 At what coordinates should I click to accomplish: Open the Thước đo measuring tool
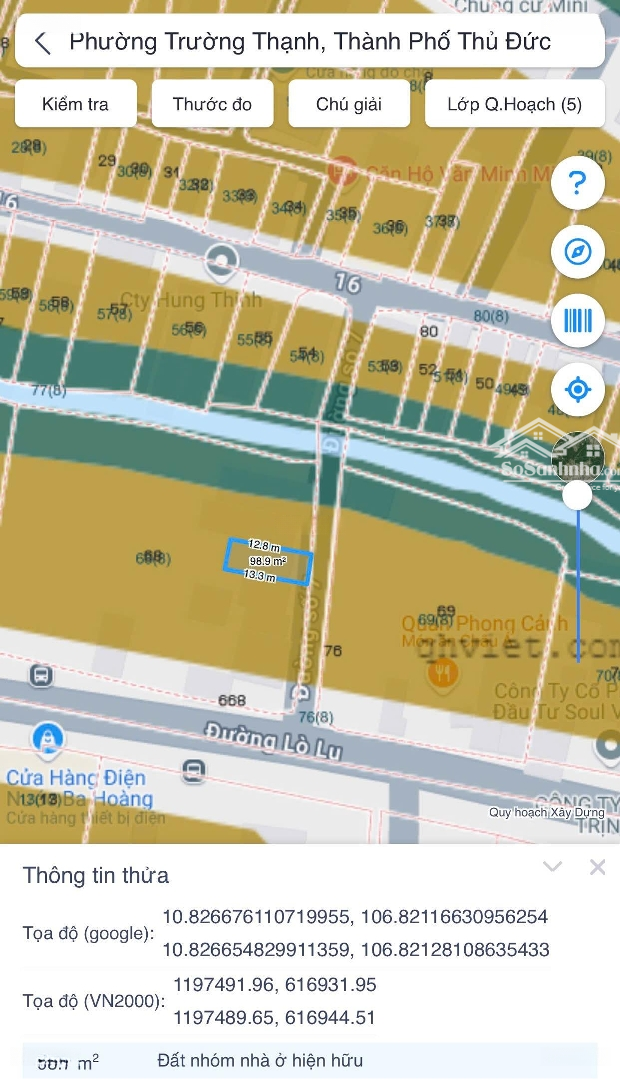click(212, 104)
